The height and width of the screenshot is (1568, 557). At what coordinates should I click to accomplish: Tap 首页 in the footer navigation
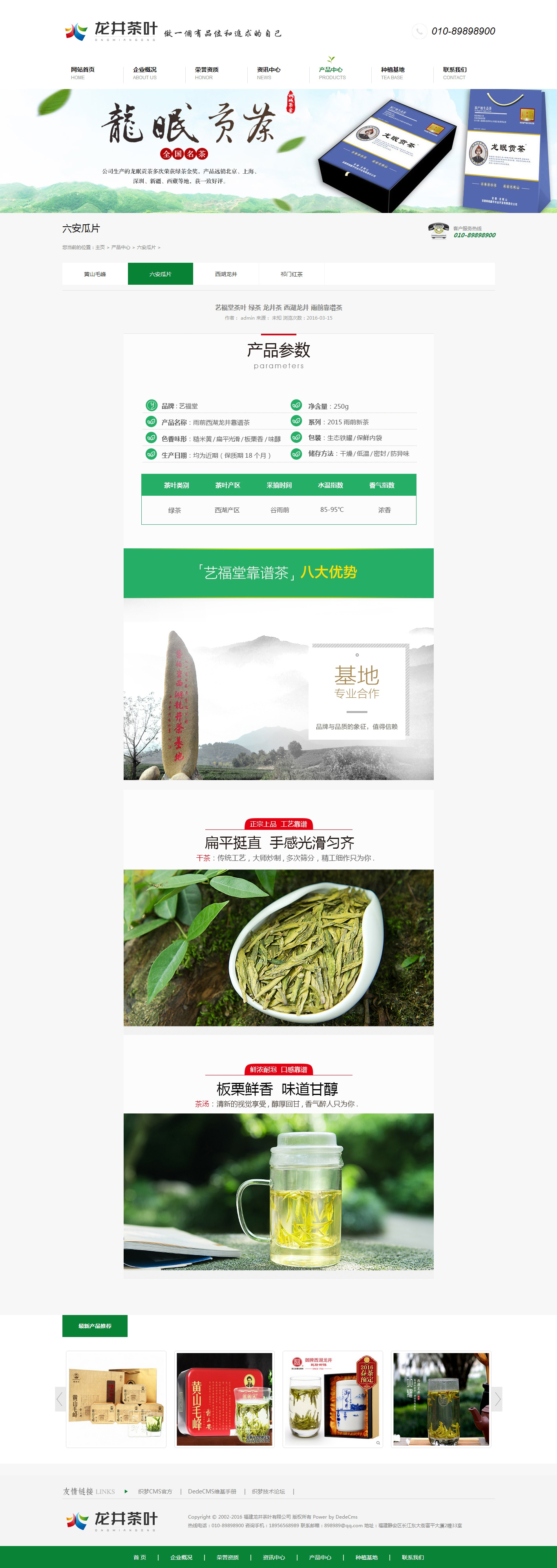click(x=140, y=1557)
